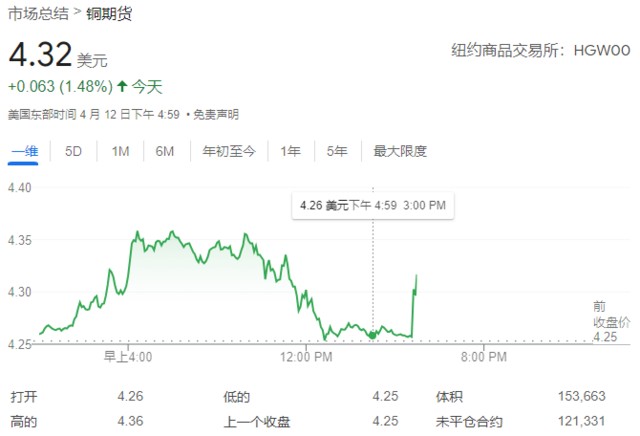Show the 最大限度 range
The height and width of the screenshot is (436, 640).
coord(400,152)
